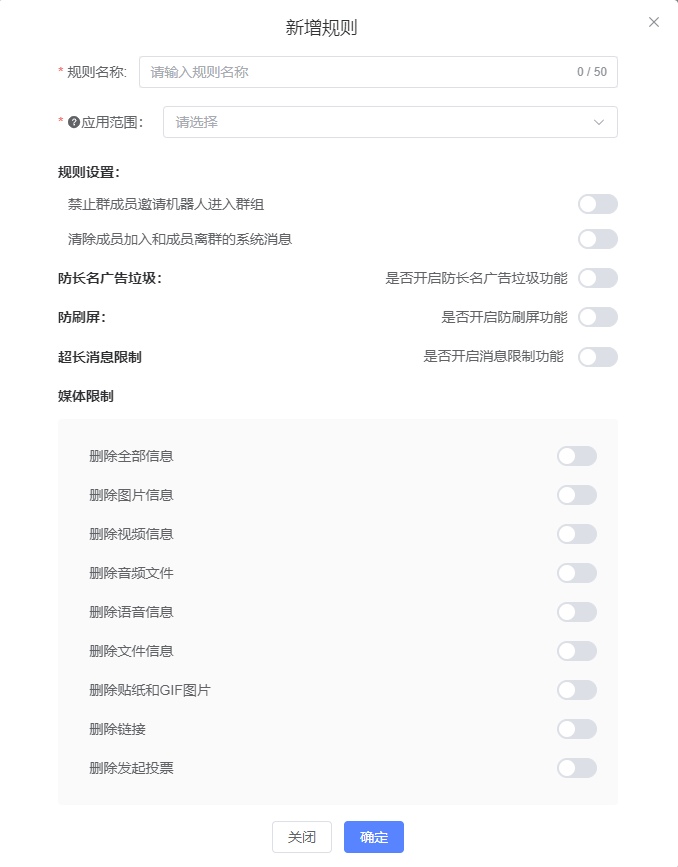Viewport: 678px width, 867px height.
Task: Turn on 超长消息限制 switch
Action: point(597,356)
